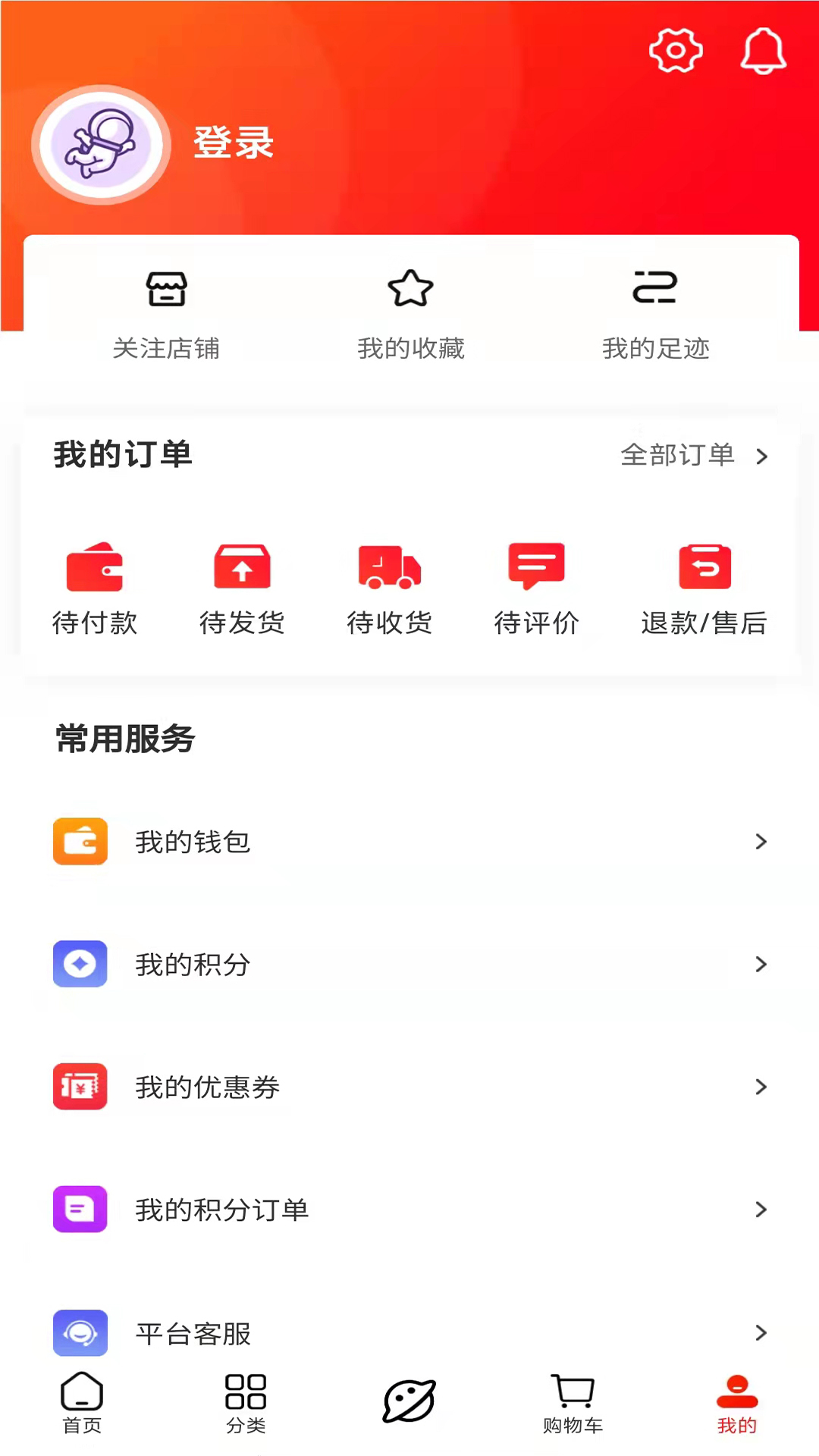Open the 平台客服 customer service icon

click(80, 1333)
